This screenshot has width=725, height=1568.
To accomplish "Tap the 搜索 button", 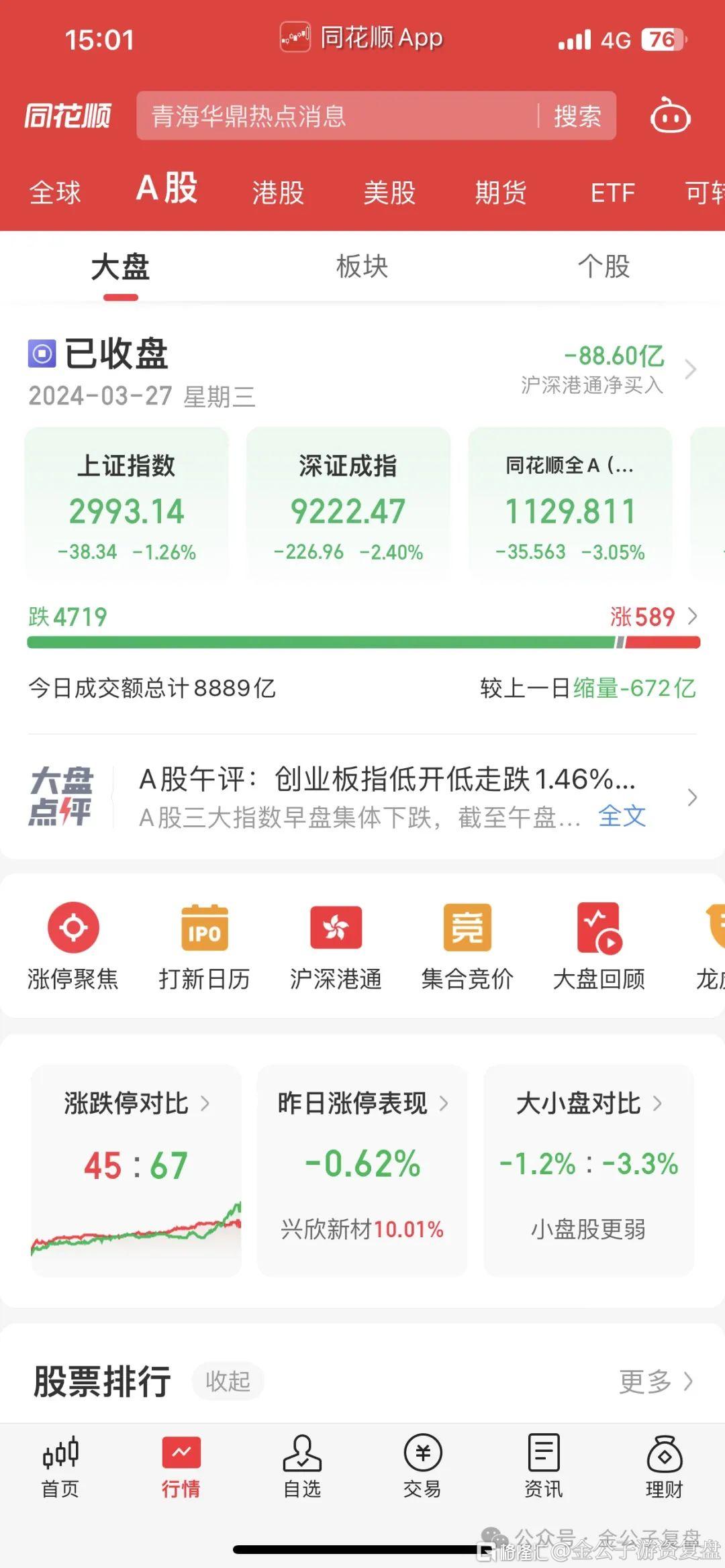I will click(x=577, y=117).
